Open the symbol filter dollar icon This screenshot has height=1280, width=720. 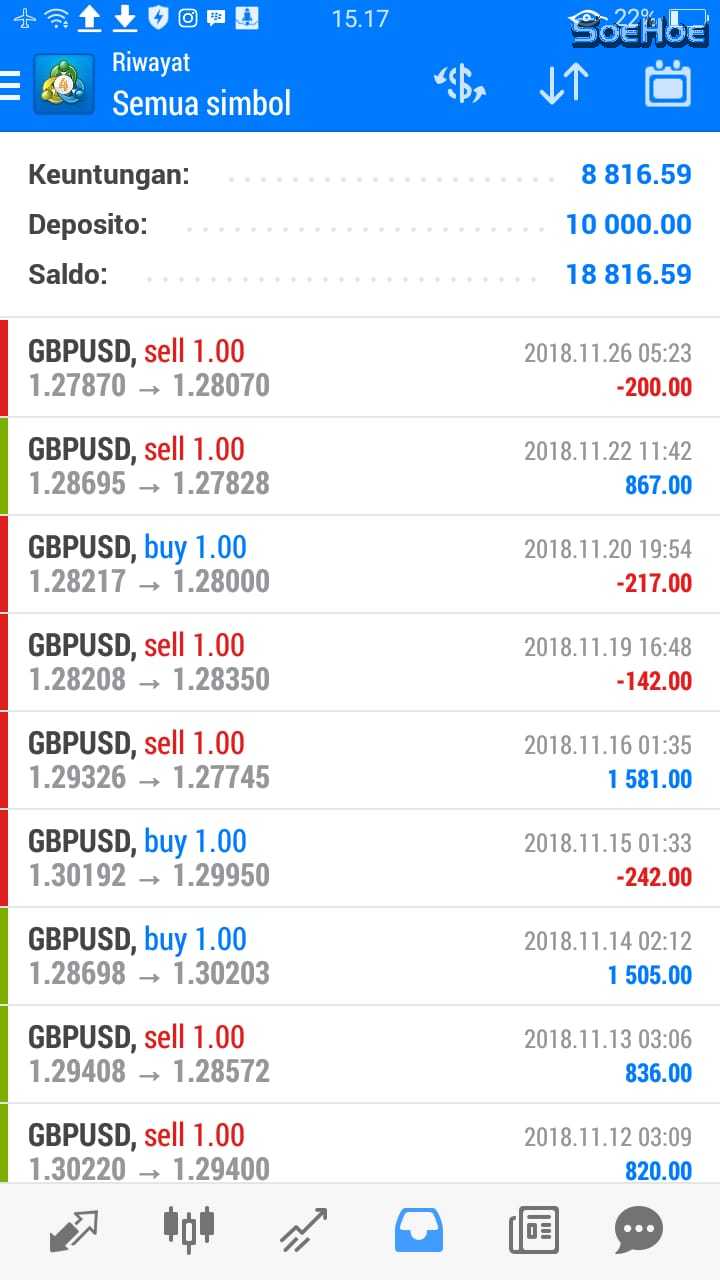(459, 85)
